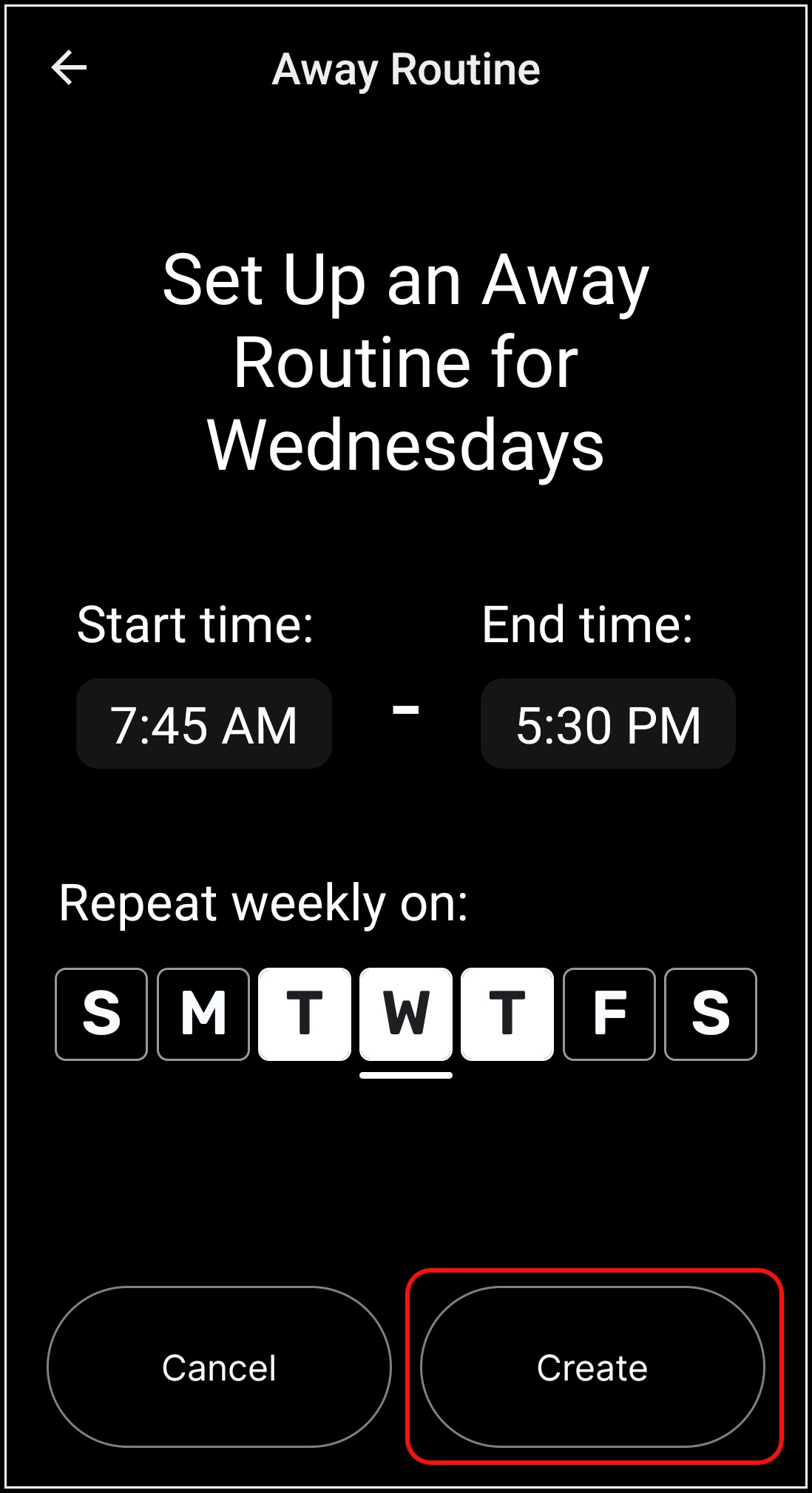Cancel the away routine setup
Image resolution: width=812 pixels, height=1493 pixels.
point(219,1367)
